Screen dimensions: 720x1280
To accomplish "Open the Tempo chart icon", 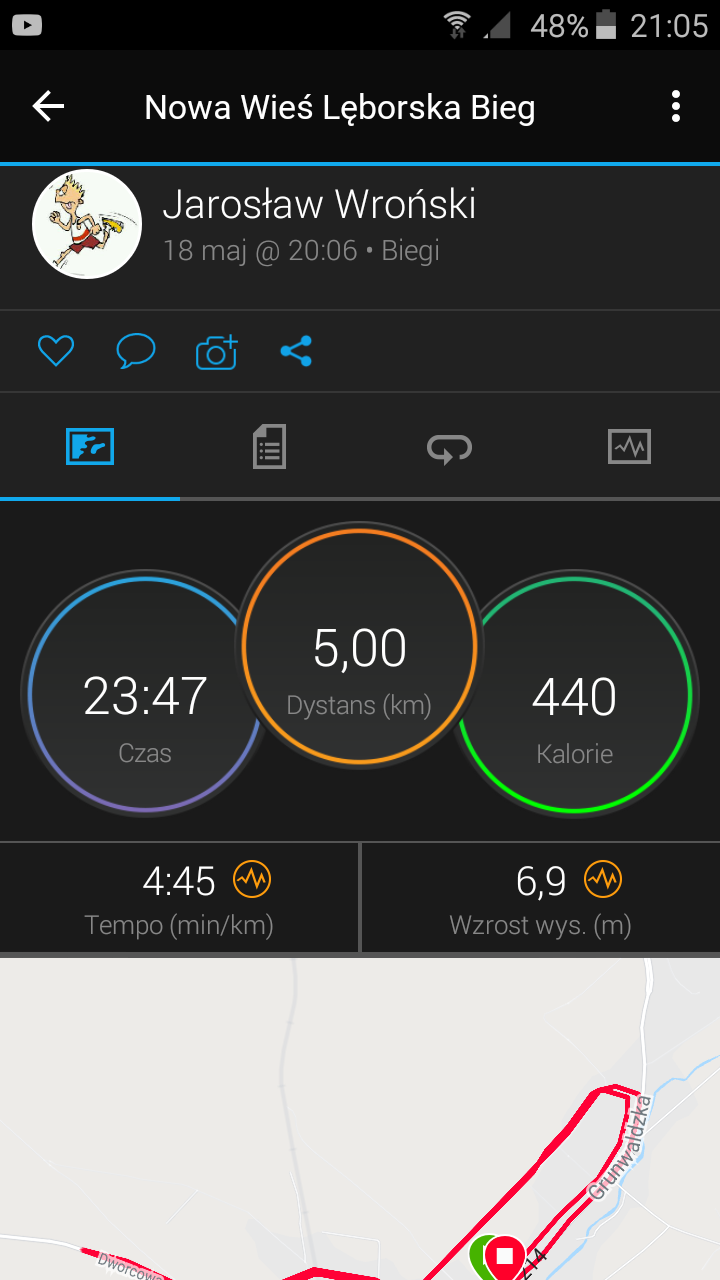I will [x=252, y=880].
